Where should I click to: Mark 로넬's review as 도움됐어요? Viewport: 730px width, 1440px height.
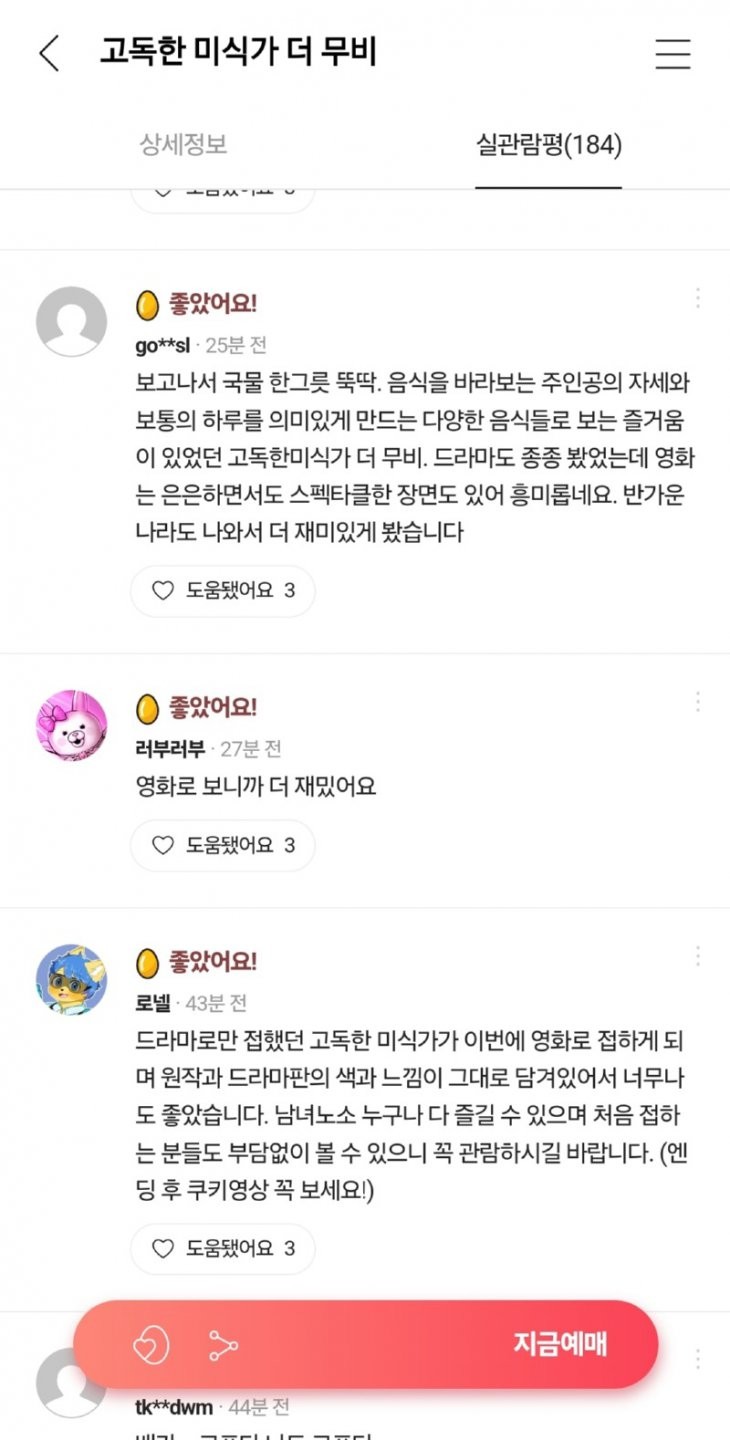tap(223, 1249)
